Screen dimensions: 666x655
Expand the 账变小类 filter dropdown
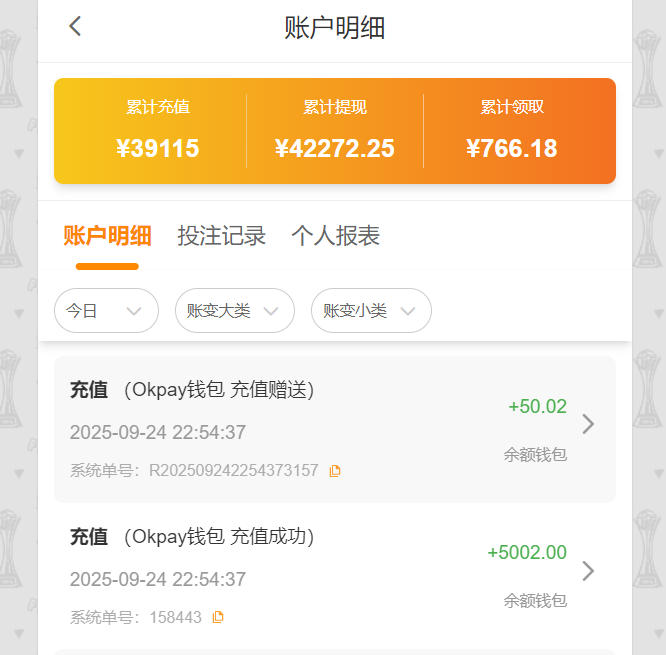tap(371, 311)
